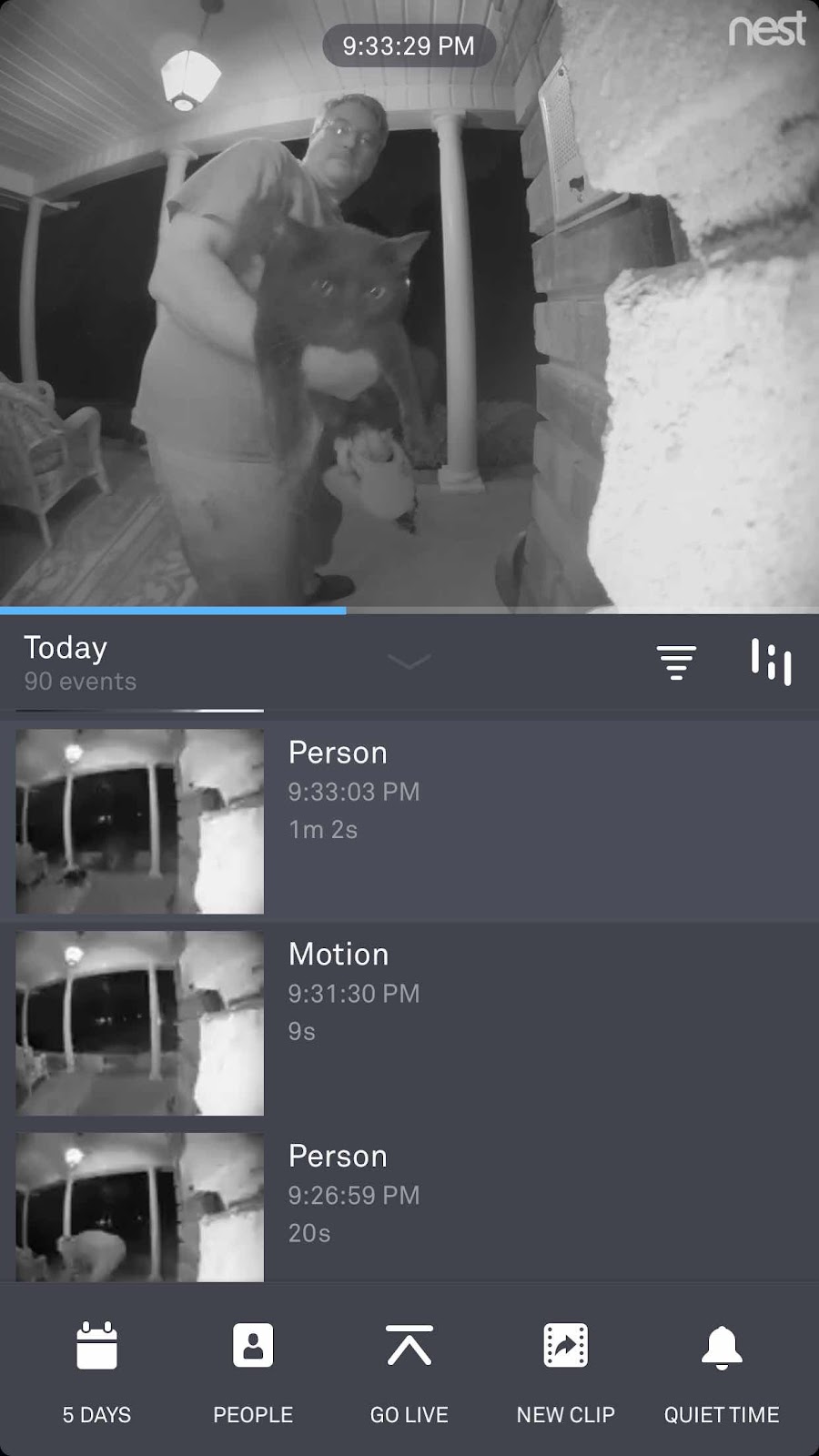Turn on Quiet Time

pos(721,1370)
